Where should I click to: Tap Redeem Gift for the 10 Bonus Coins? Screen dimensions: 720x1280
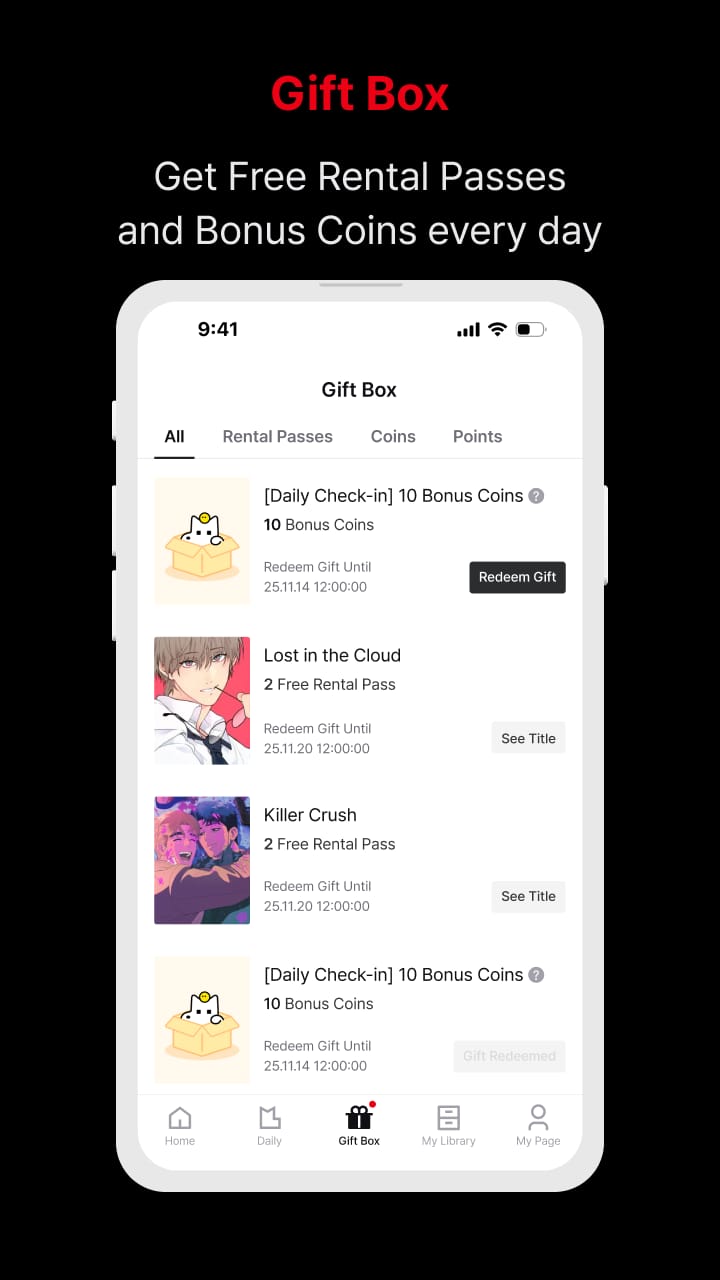point(517,577)
